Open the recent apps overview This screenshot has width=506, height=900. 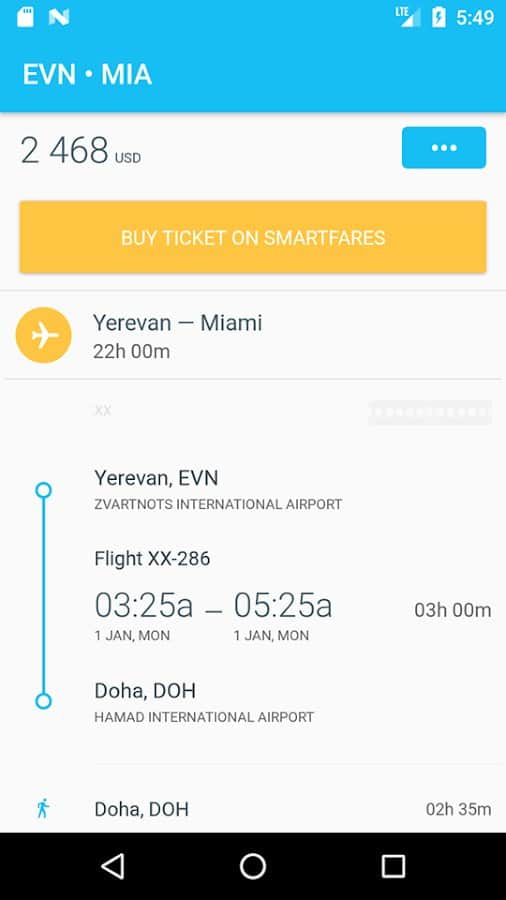[x=394, y=866]
